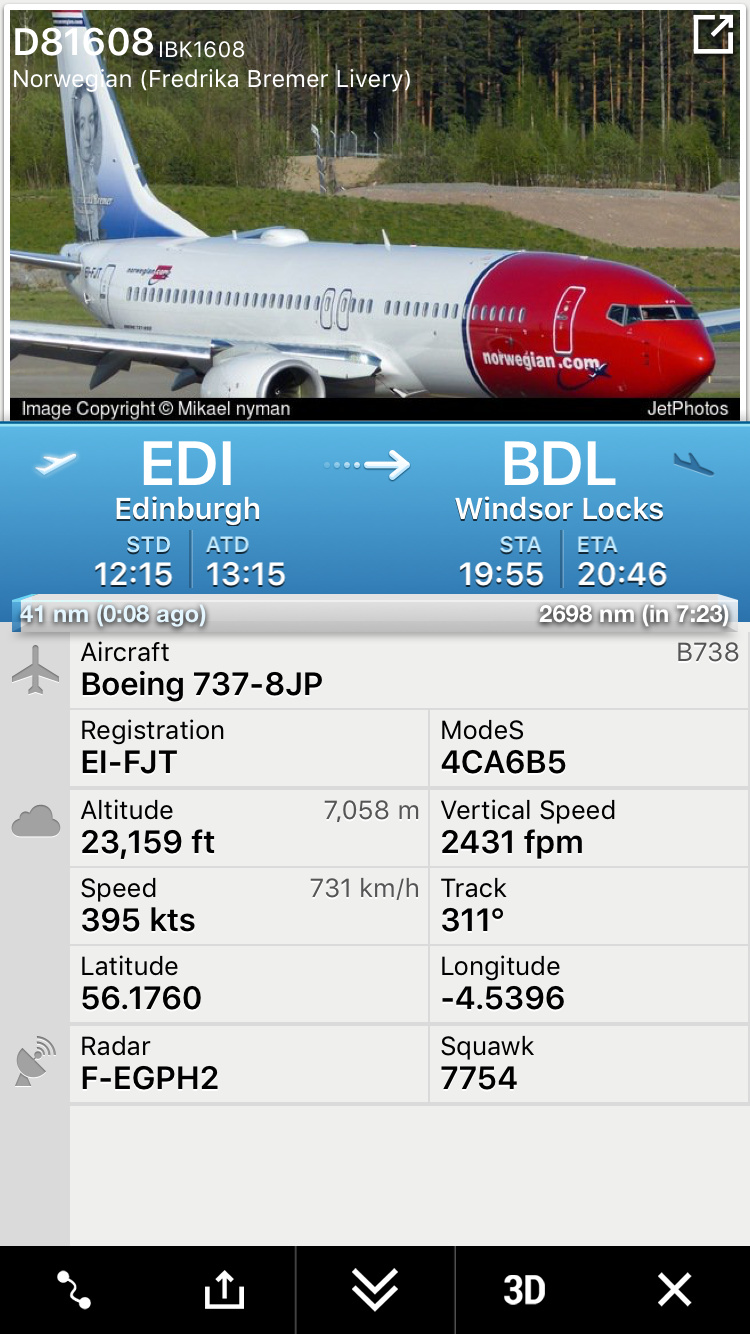Show the flight route on map
Viewport: 750px width, 1334px height.
pos(74,1290)
